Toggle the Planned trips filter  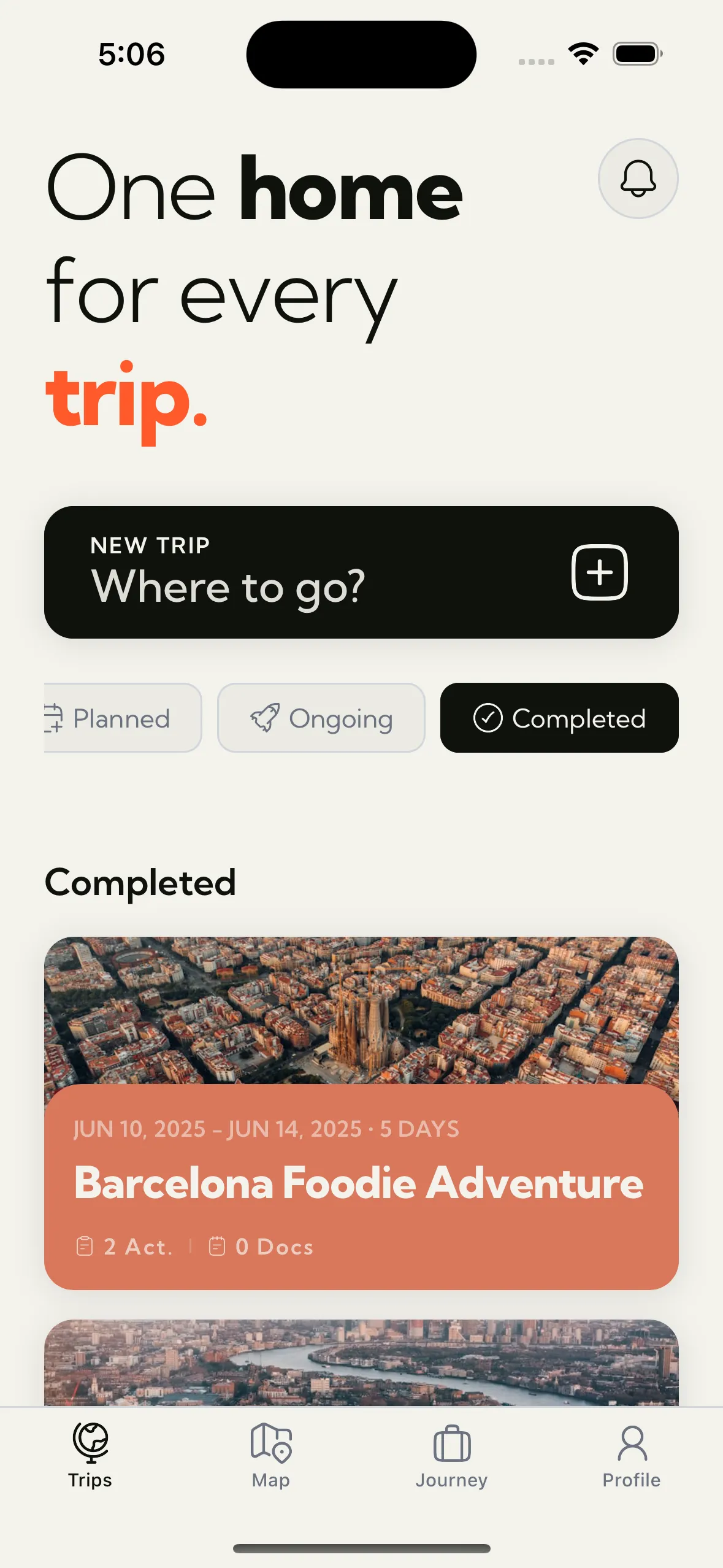[x=120, y=718]
